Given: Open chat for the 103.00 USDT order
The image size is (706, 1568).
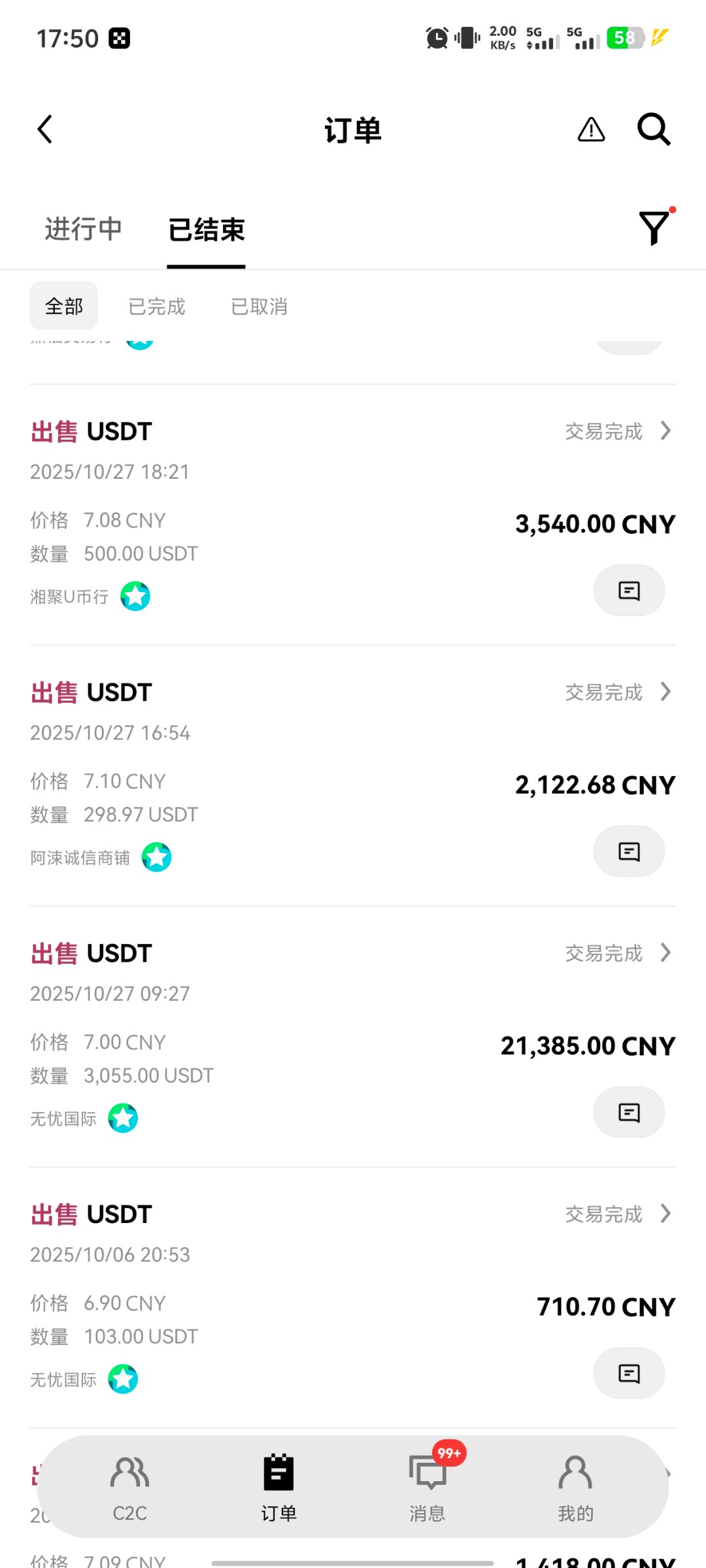Looking at the screenshot, I should tap(629, 1373).
